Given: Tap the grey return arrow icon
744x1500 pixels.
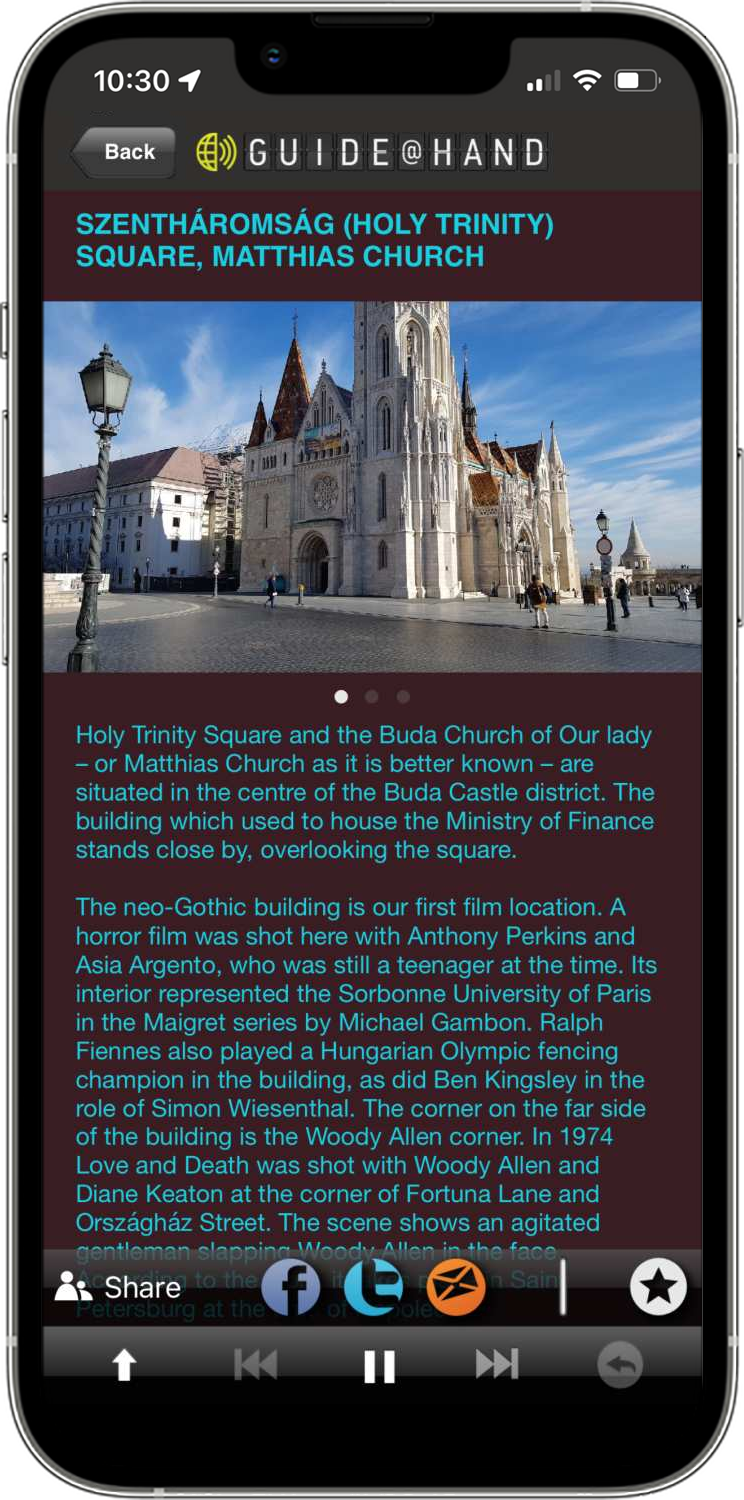Looking at the screenshot, I should [x=619, y=1365].
